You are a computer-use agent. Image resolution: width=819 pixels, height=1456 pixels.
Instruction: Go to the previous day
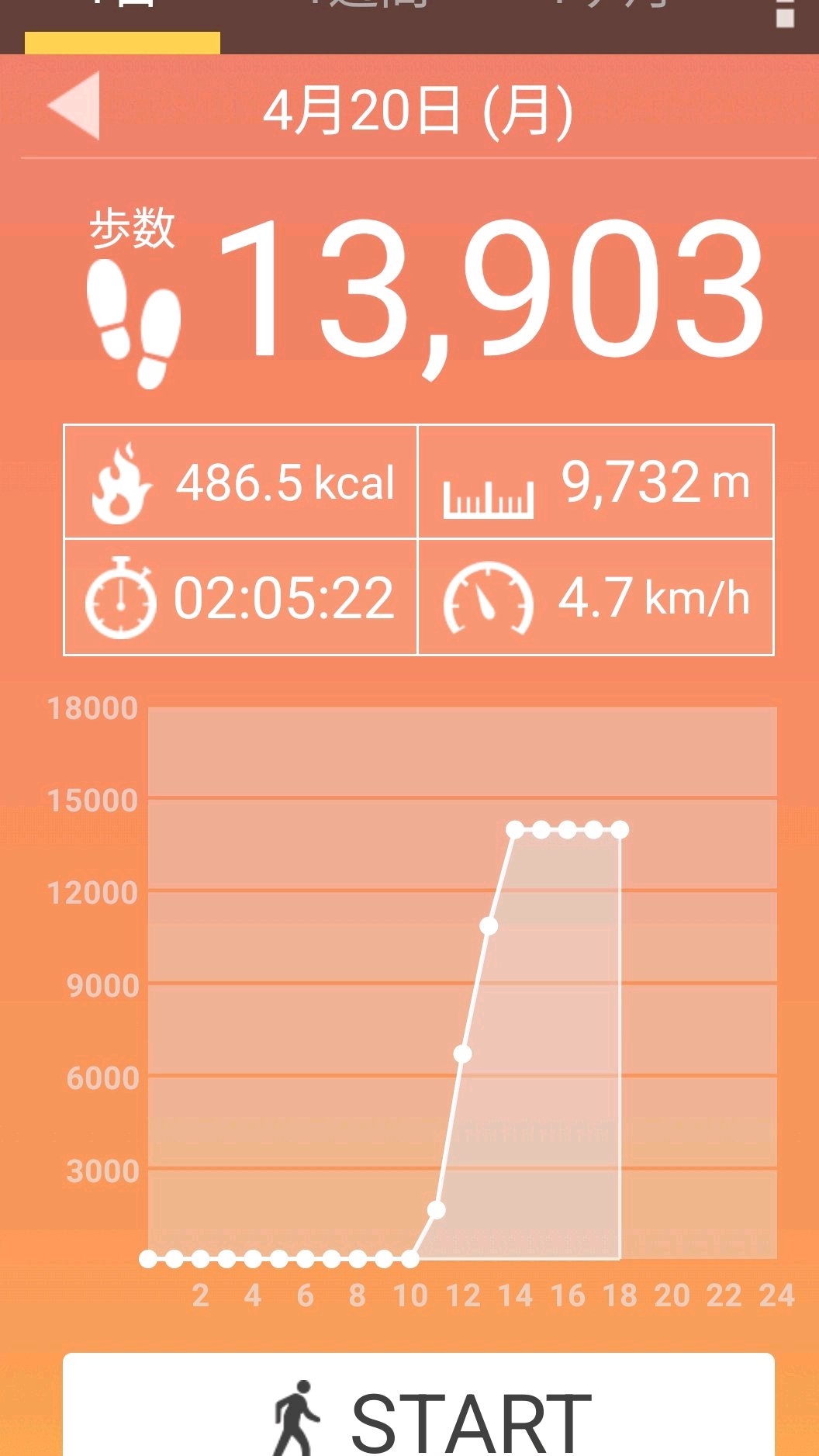tap(75, 106)
